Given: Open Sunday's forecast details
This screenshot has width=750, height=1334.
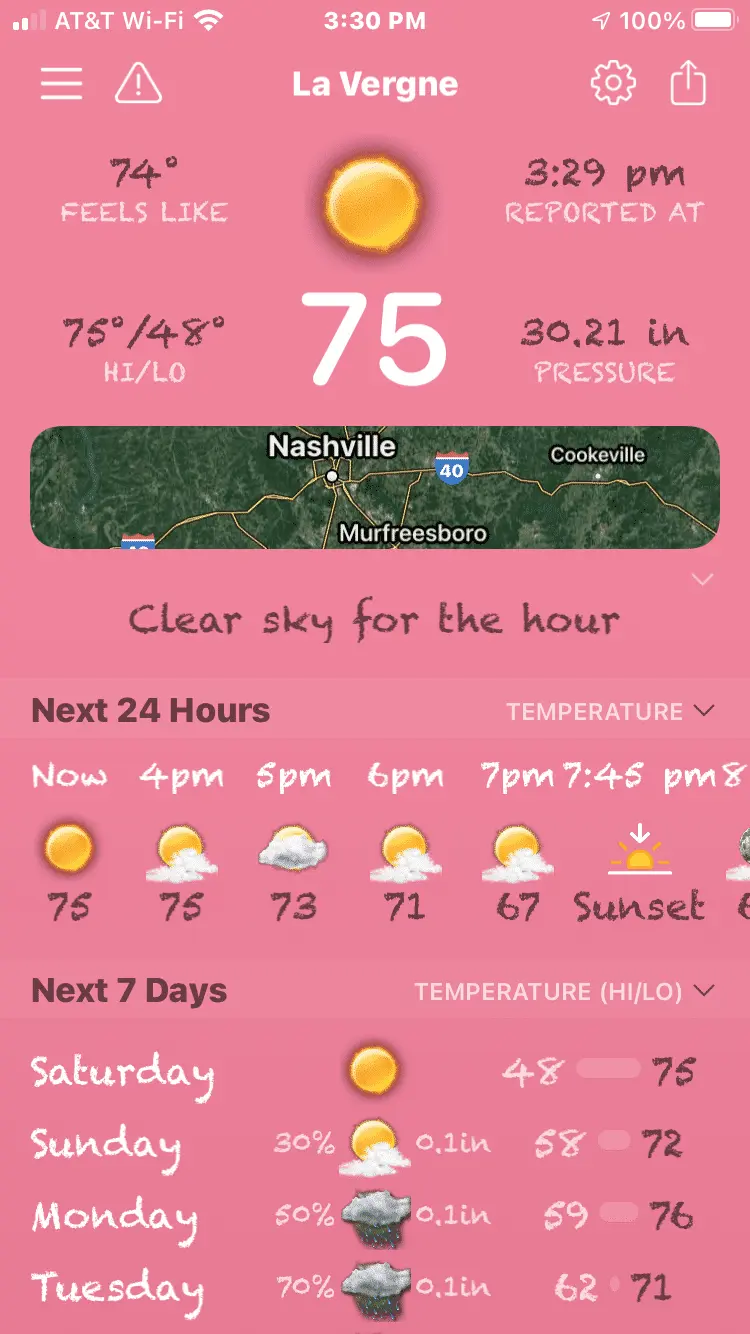Looking at the screenshot, I should (x=375, y=1143).
